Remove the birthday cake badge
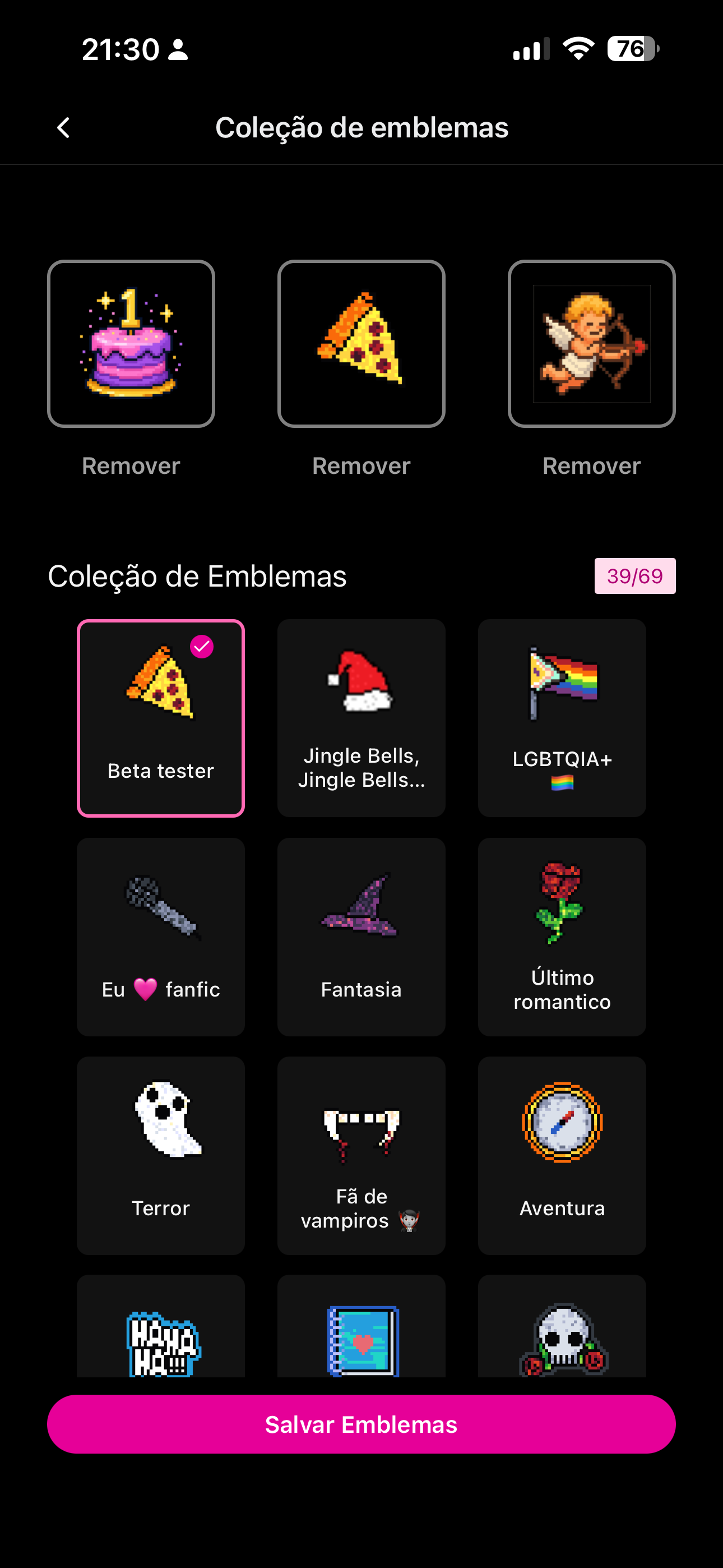The image size is (723, 1568). click(130, 465)
